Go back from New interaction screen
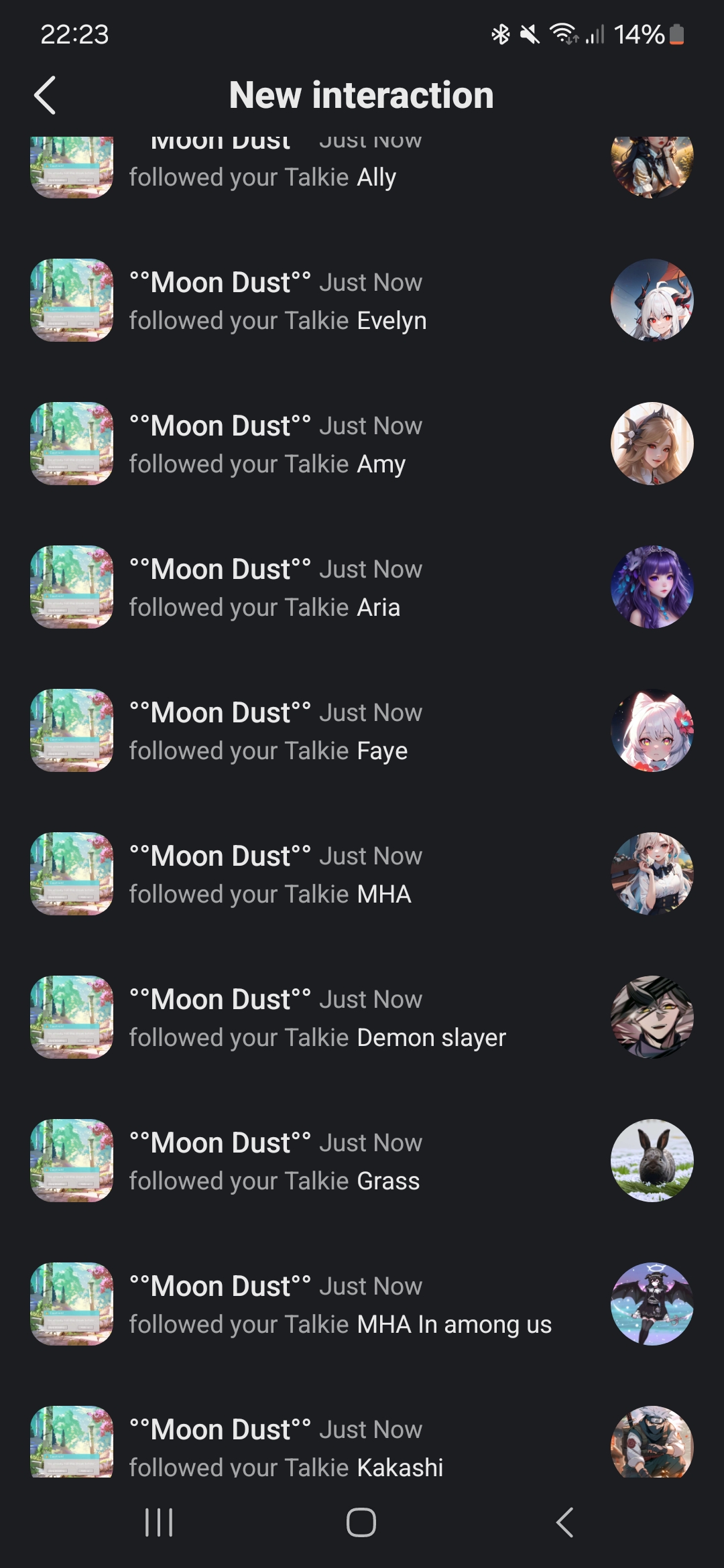The image size is (724, 1568). (x=45, y=95)
